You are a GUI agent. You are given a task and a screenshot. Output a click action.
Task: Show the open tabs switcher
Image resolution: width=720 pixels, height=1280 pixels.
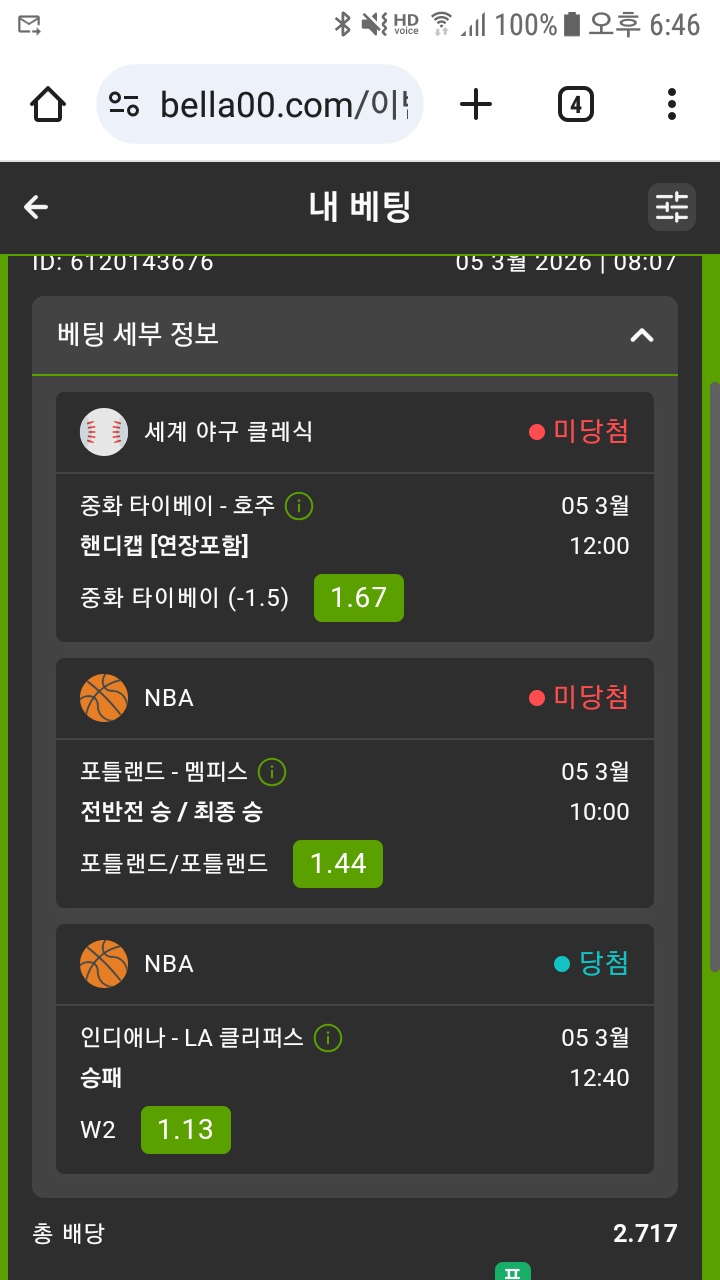tap(575, 104)
